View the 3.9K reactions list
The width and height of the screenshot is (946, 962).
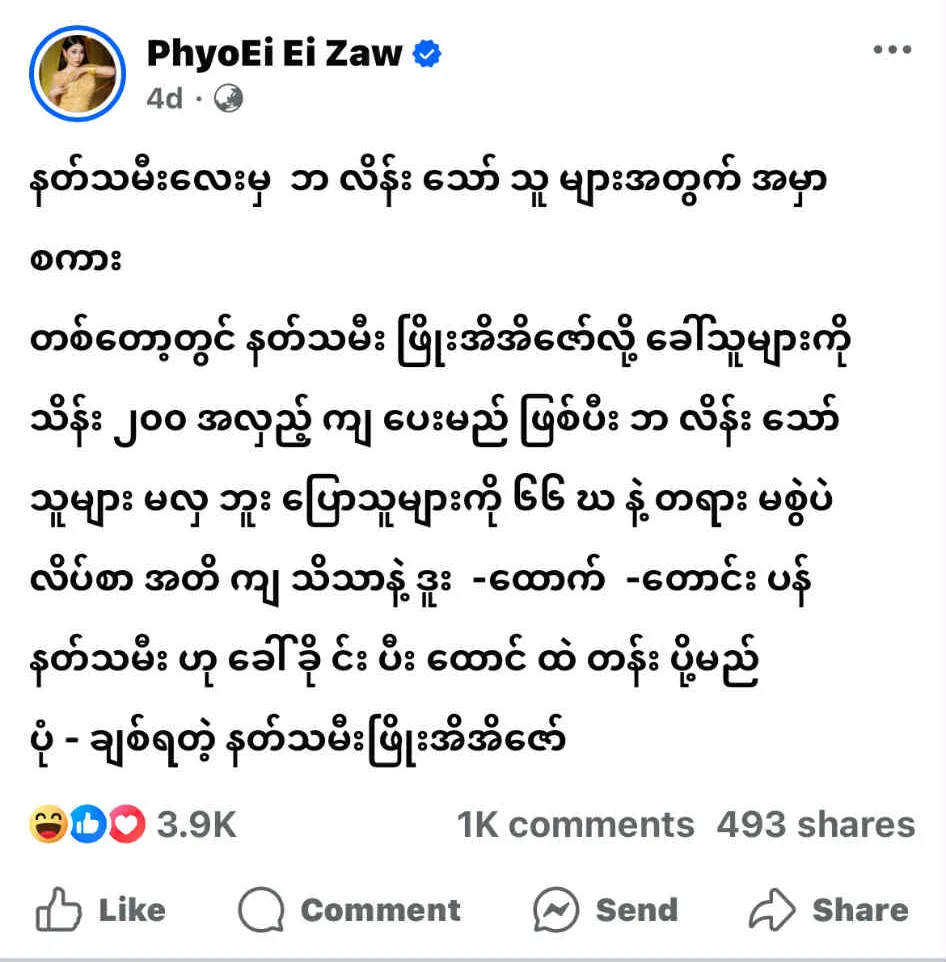[133, 825]
